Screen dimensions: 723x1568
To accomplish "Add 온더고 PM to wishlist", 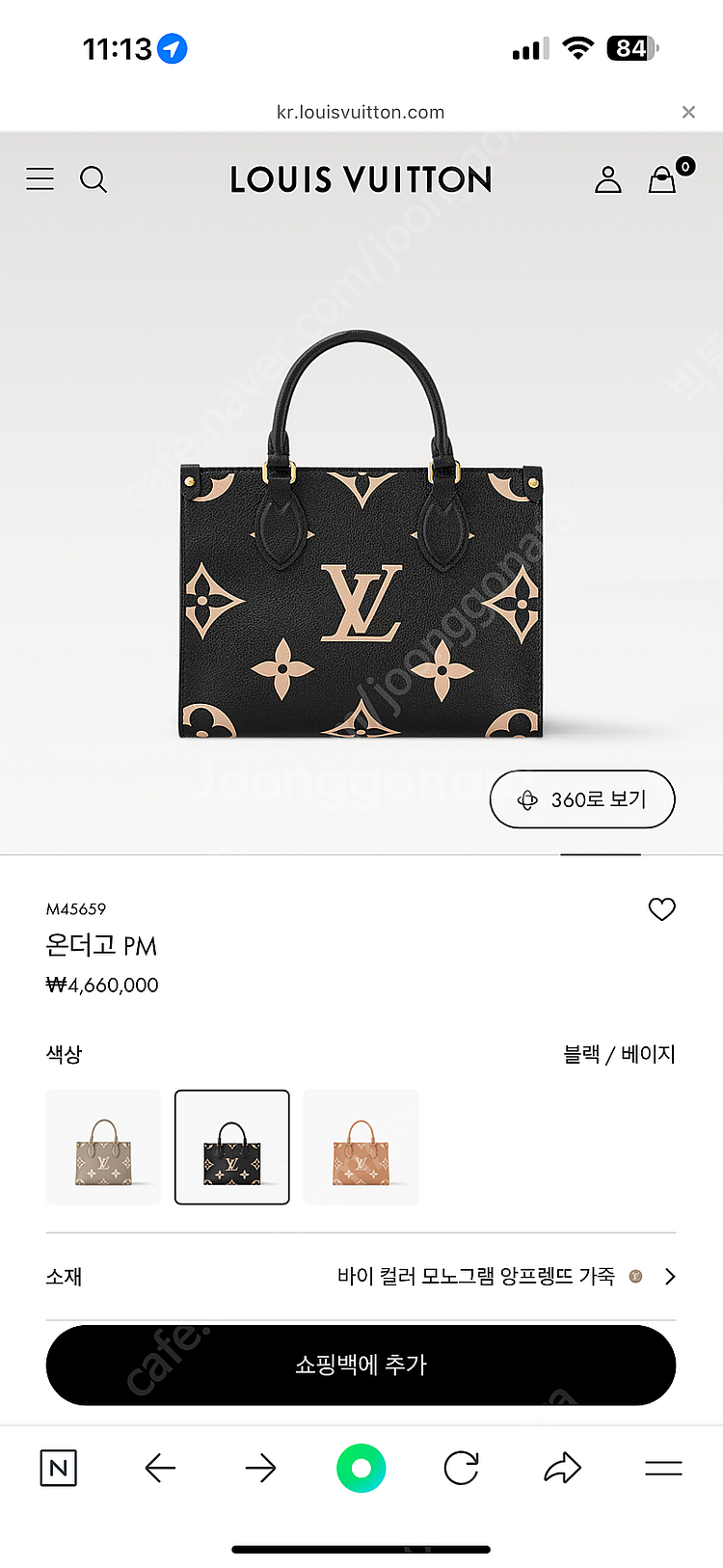I will click(x=661, y=909).
